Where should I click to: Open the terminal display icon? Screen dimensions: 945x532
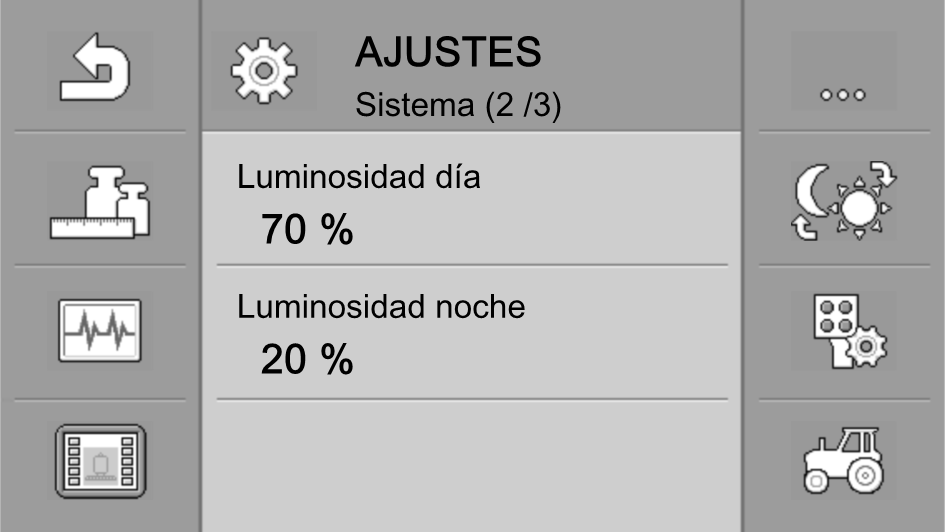(x=99, y=461)
